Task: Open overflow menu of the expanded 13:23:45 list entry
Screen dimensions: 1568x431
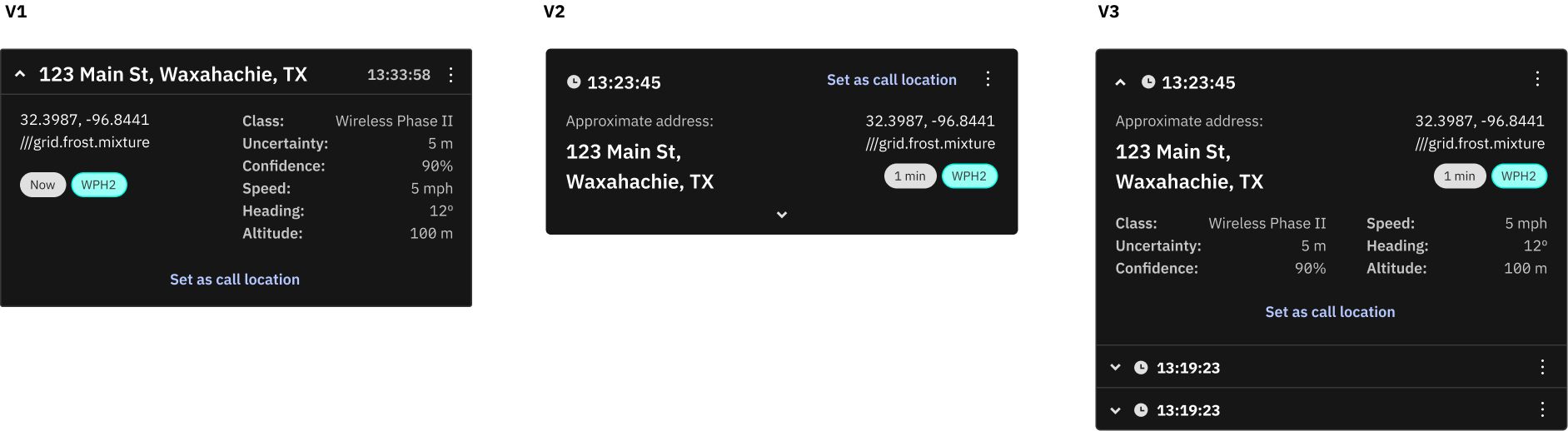Action: (1537, 79)
